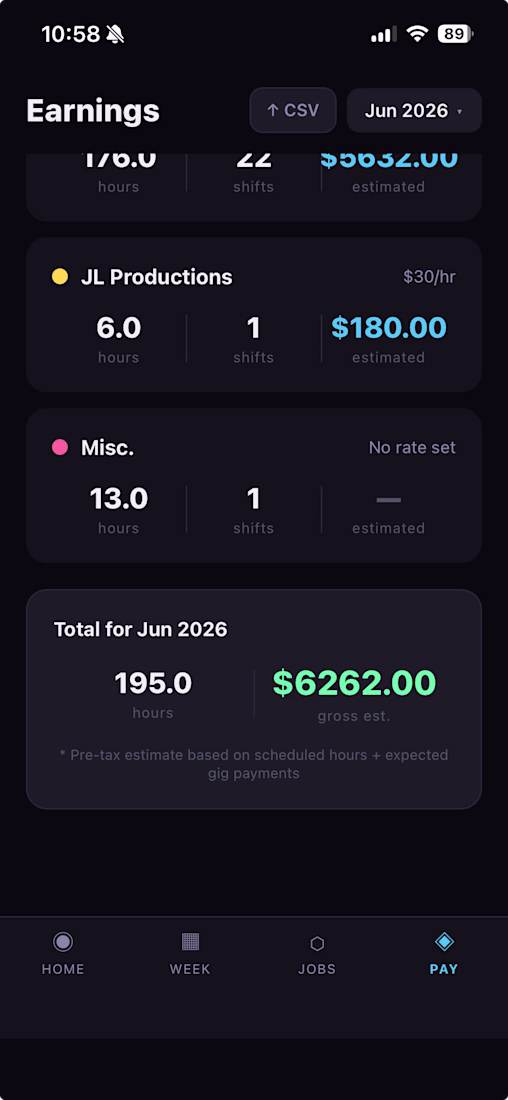Screen dimensions: 508x1100
Task: Open the Misc. job card
Action: click(x=254, y=485)
